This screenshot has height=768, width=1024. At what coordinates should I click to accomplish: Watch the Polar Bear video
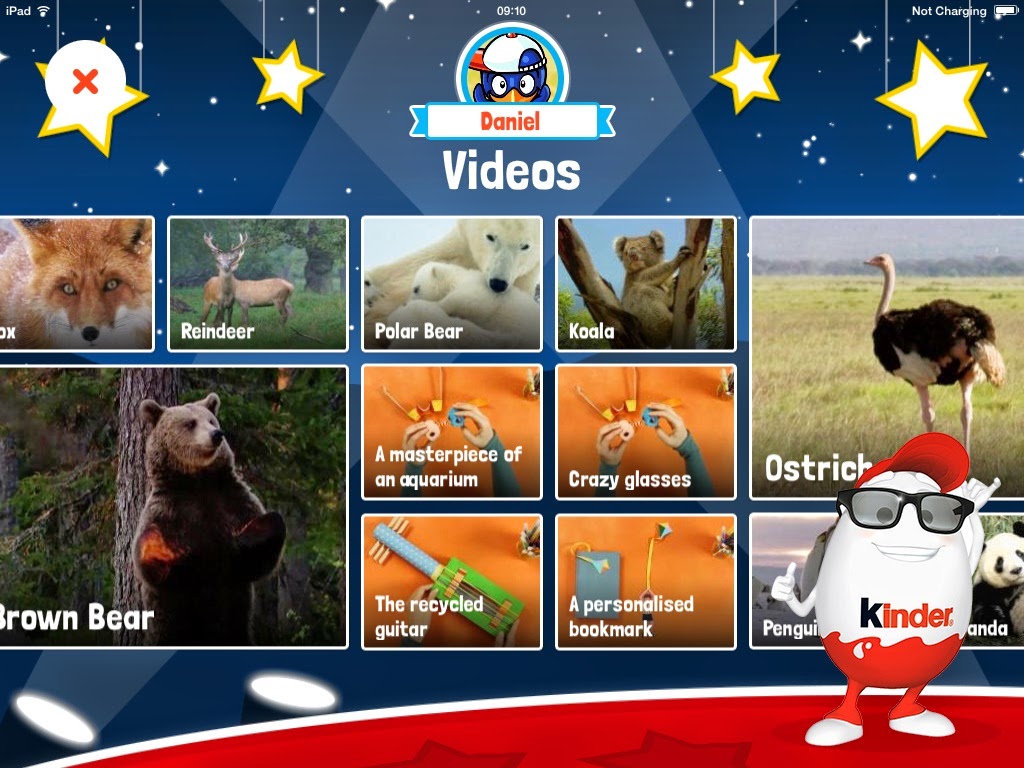pyautogui.click(x=451, y=283)
